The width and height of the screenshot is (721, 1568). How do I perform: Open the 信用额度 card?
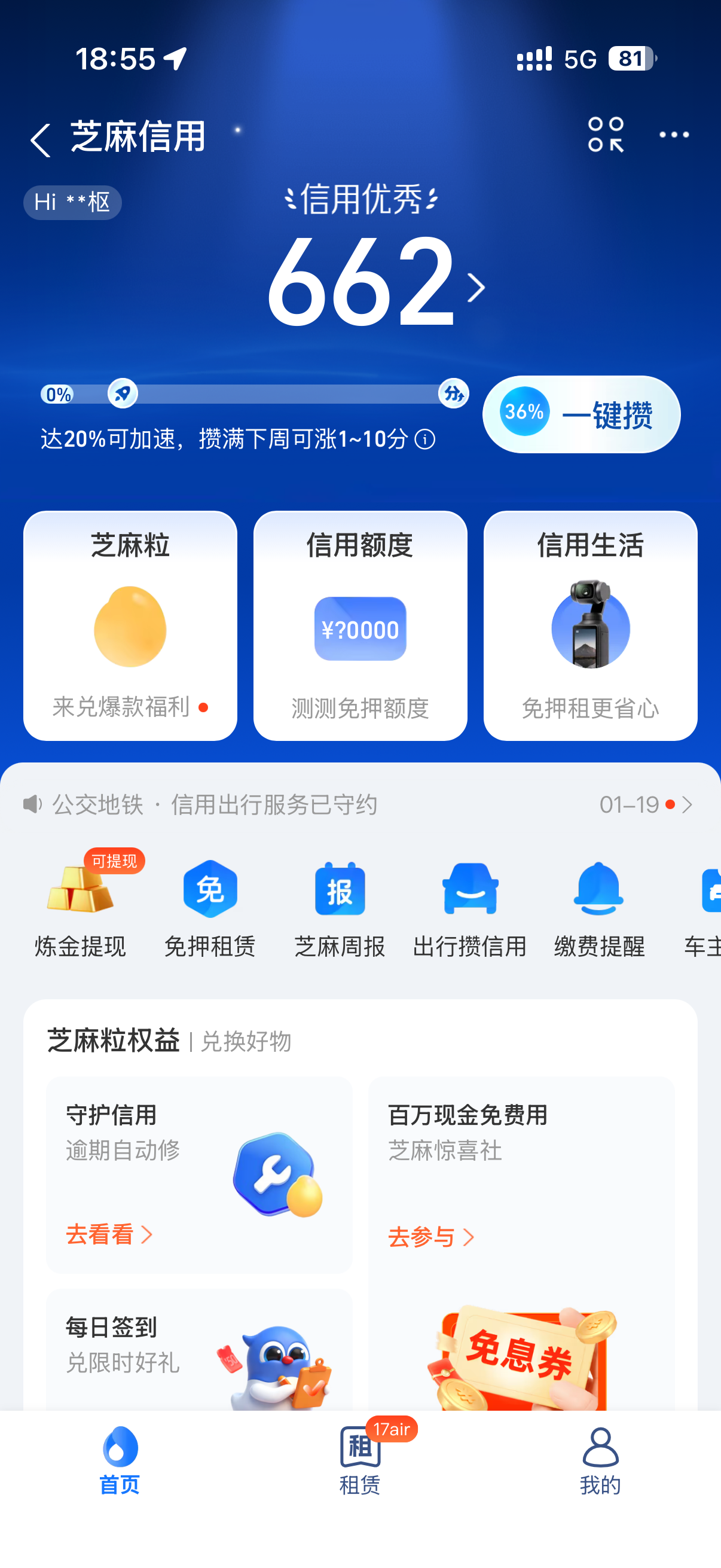click(x=360, y=625)
